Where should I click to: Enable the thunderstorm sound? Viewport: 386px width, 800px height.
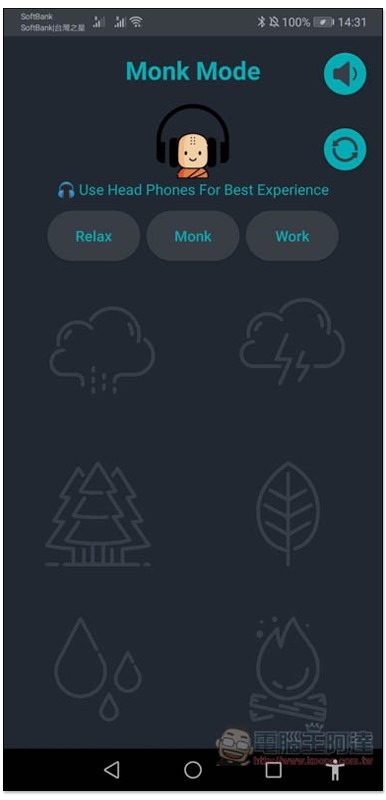[292, 341]
